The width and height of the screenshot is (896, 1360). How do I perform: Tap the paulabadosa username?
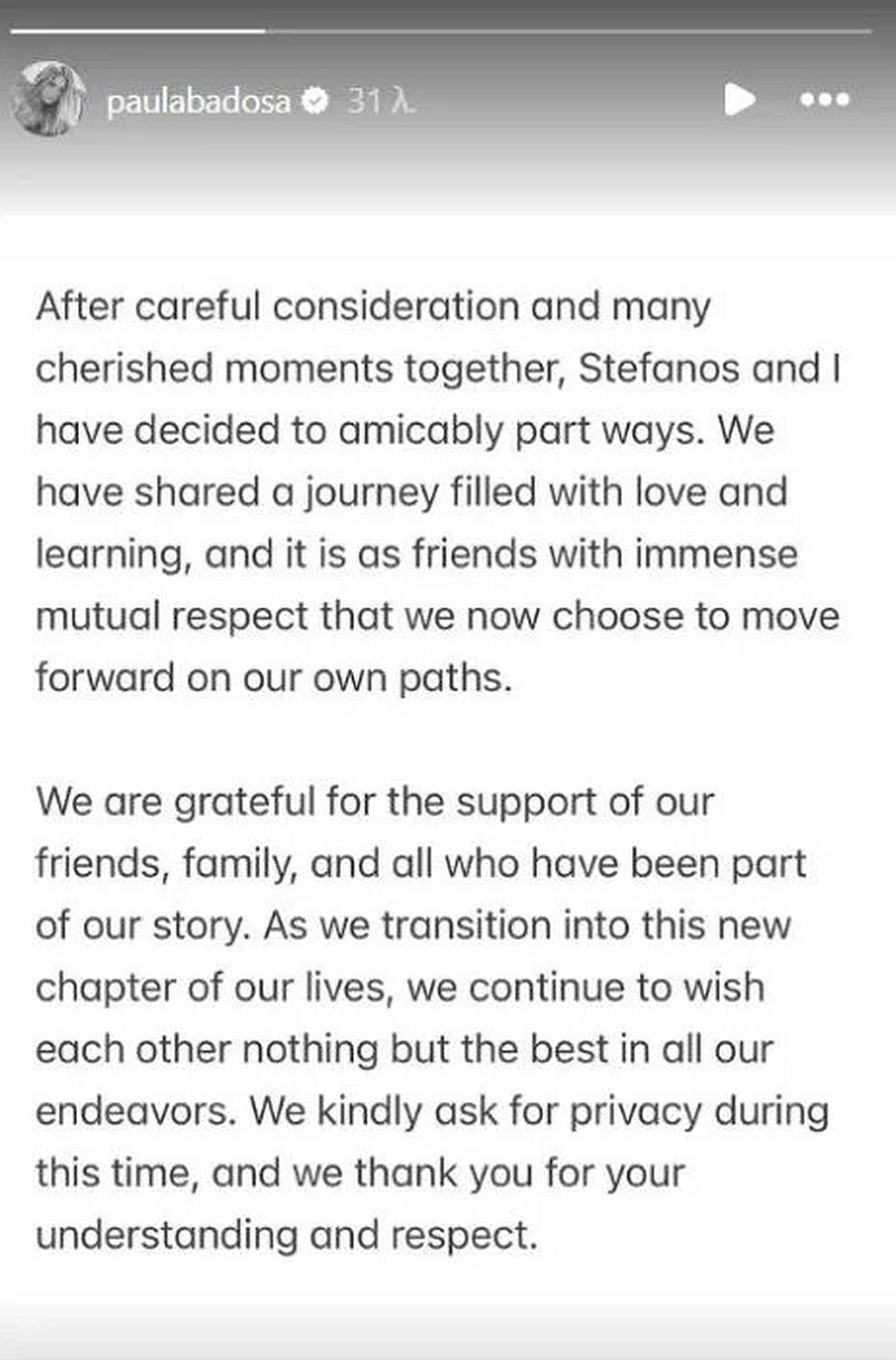[x=199, y=101]
